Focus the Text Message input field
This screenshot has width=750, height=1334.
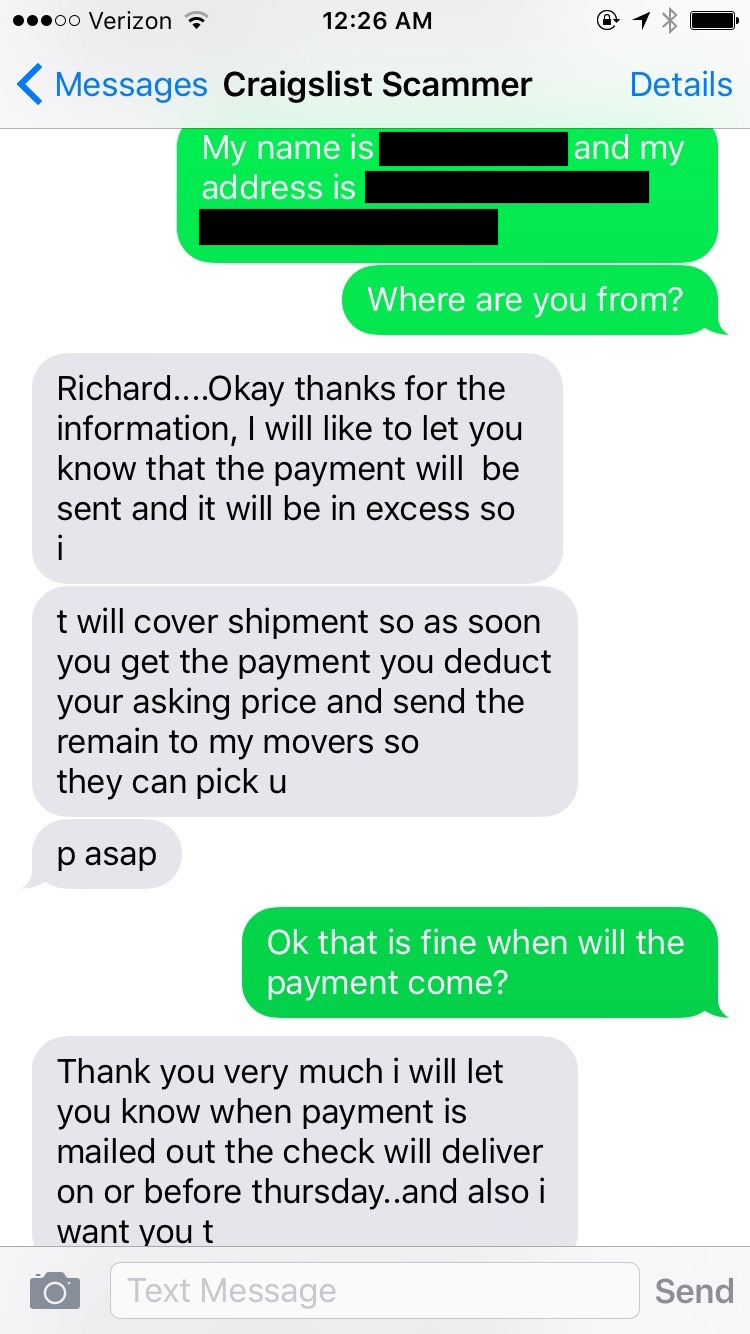pyautogui.click(x=374, y=1290)
